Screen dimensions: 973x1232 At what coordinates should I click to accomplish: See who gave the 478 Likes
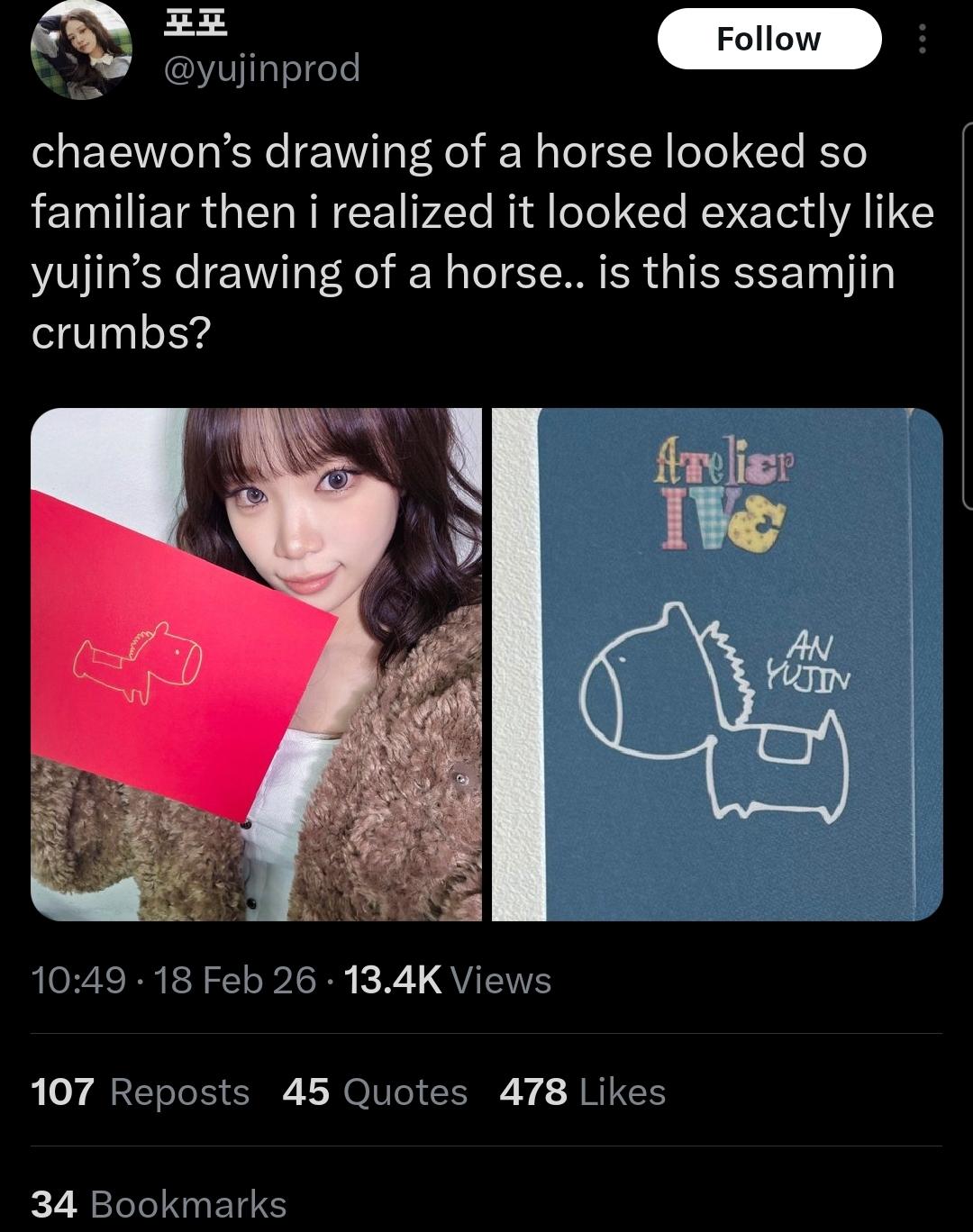click(x=583, y=1092)
